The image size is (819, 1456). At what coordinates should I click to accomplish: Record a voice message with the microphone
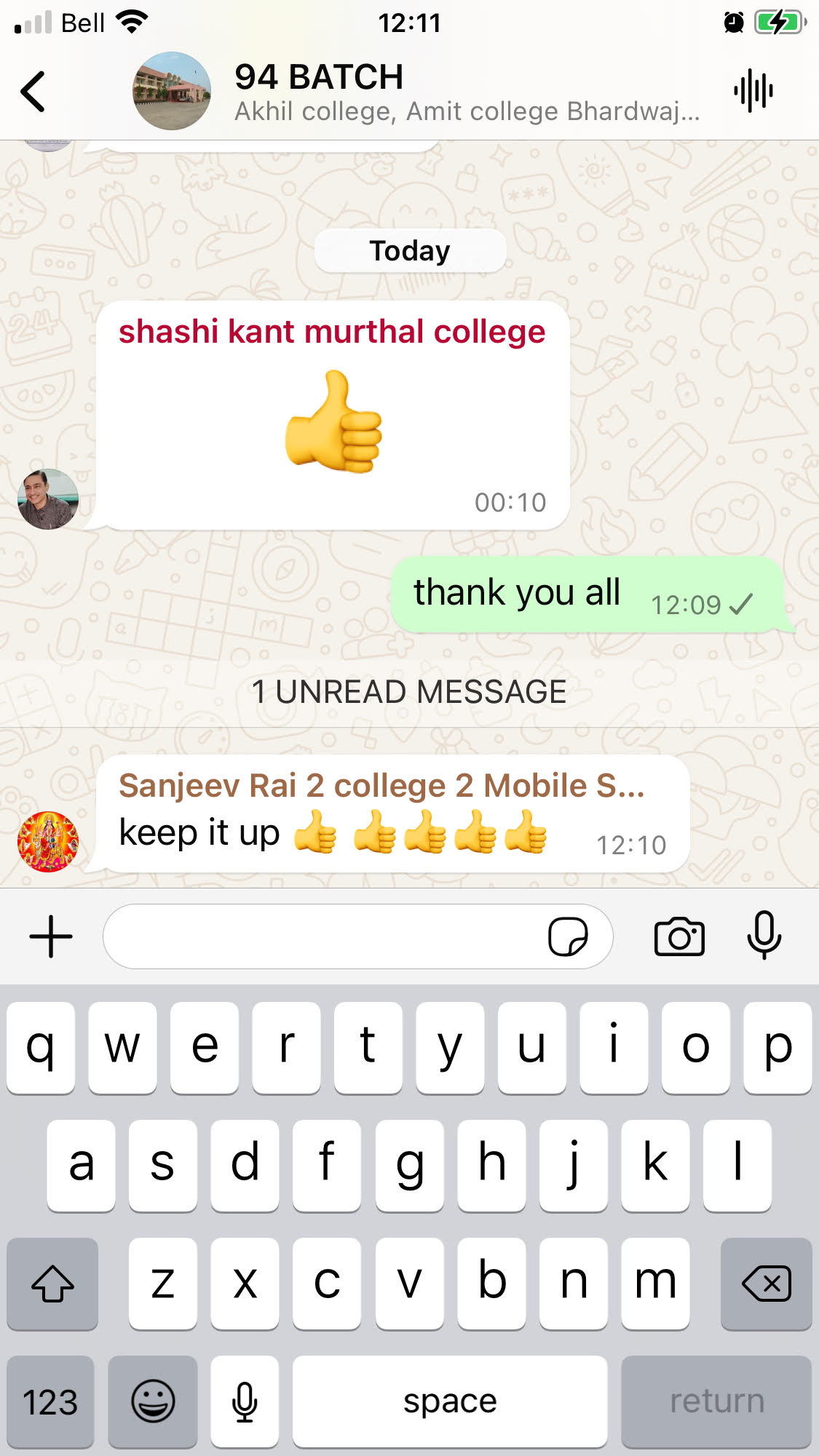click(764, 935)
